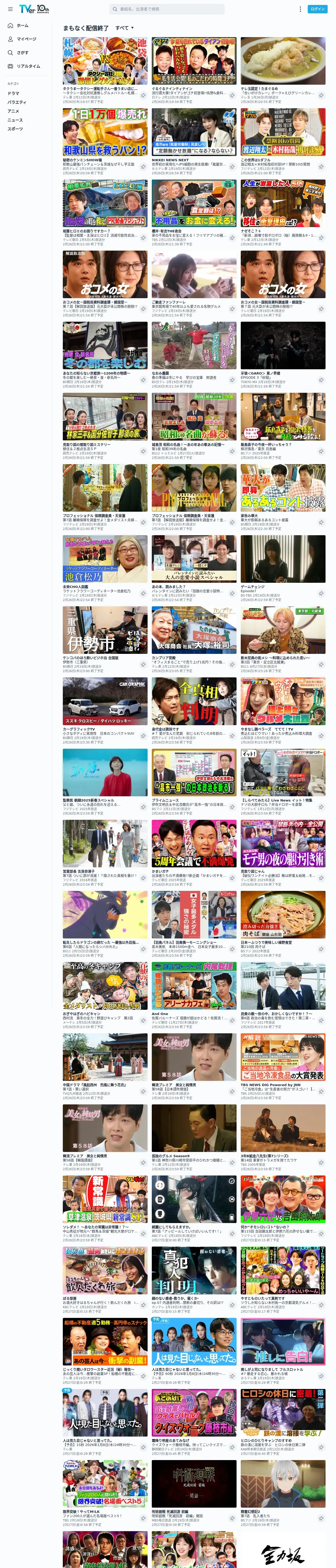Select the バラエティ category
This screenshot has width=336, height=1568.
click(17, 102)
